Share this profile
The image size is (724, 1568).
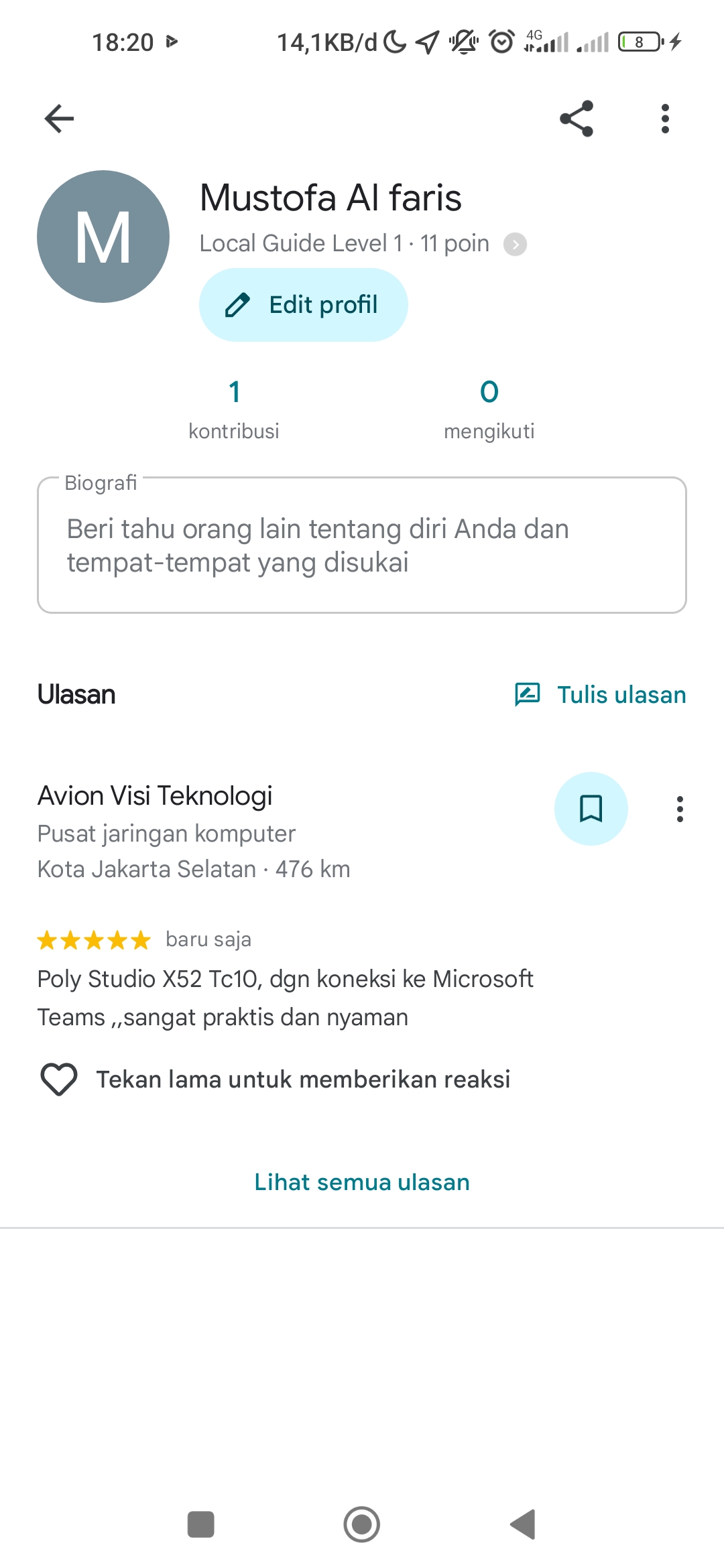[x=577, y=119]
